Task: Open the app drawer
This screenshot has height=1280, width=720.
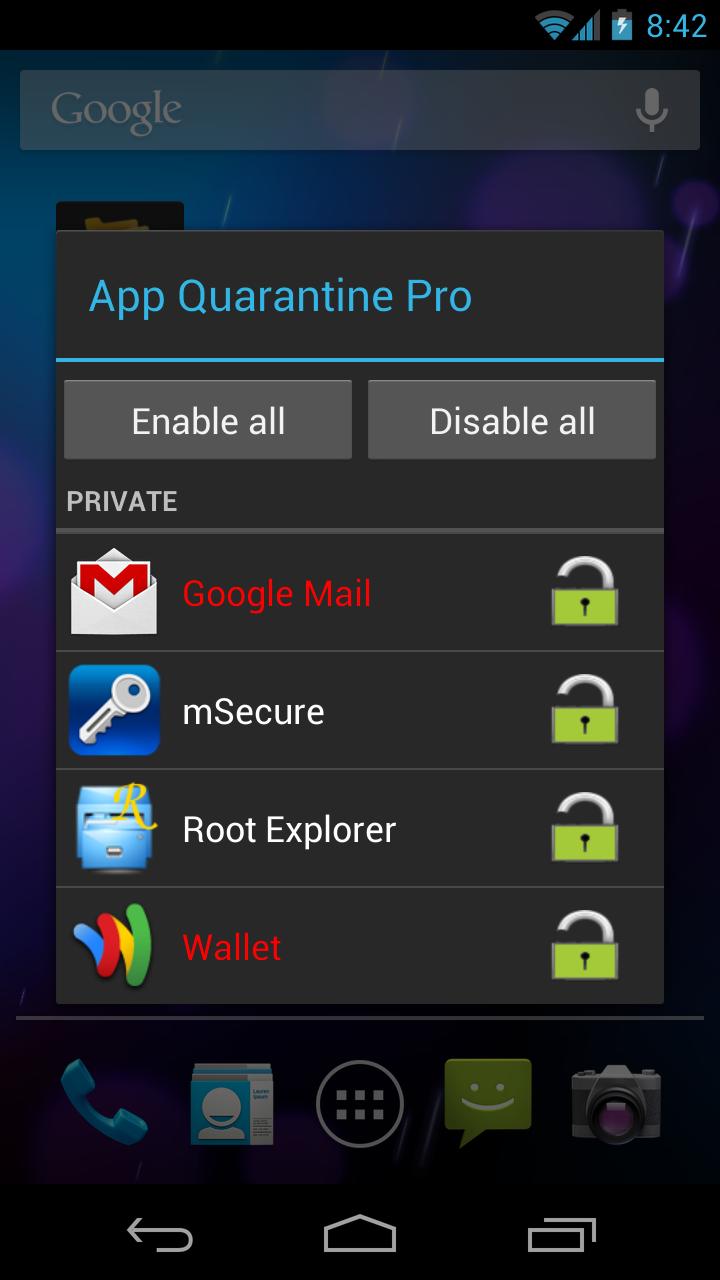Action: 359,1103
